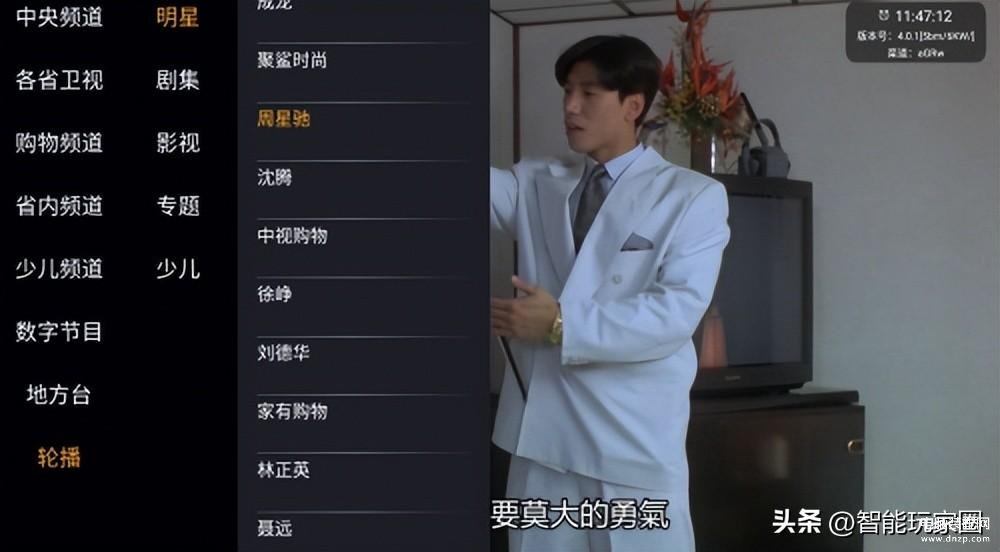Play the 聂远 channel
The height and width of the screenshot is (552, 1000).
(x=275, y=528)
